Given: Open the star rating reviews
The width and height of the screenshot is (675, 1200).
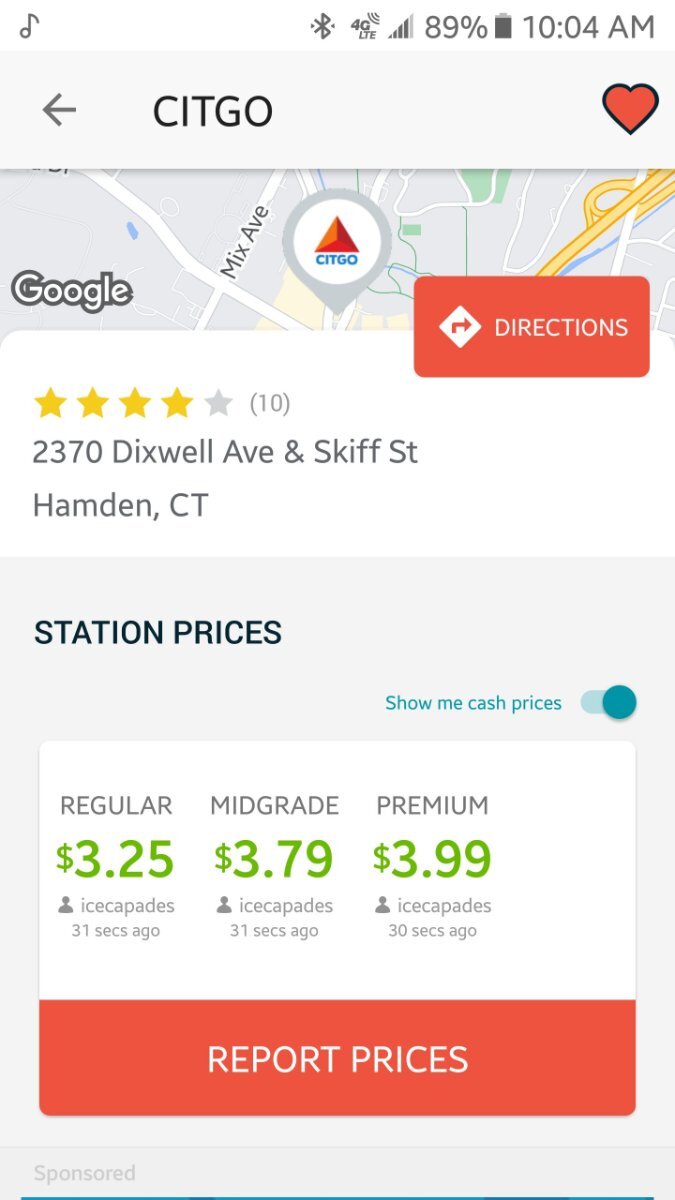Looking at the screenshot, I should pyautogui.click(x=162, y=403).
